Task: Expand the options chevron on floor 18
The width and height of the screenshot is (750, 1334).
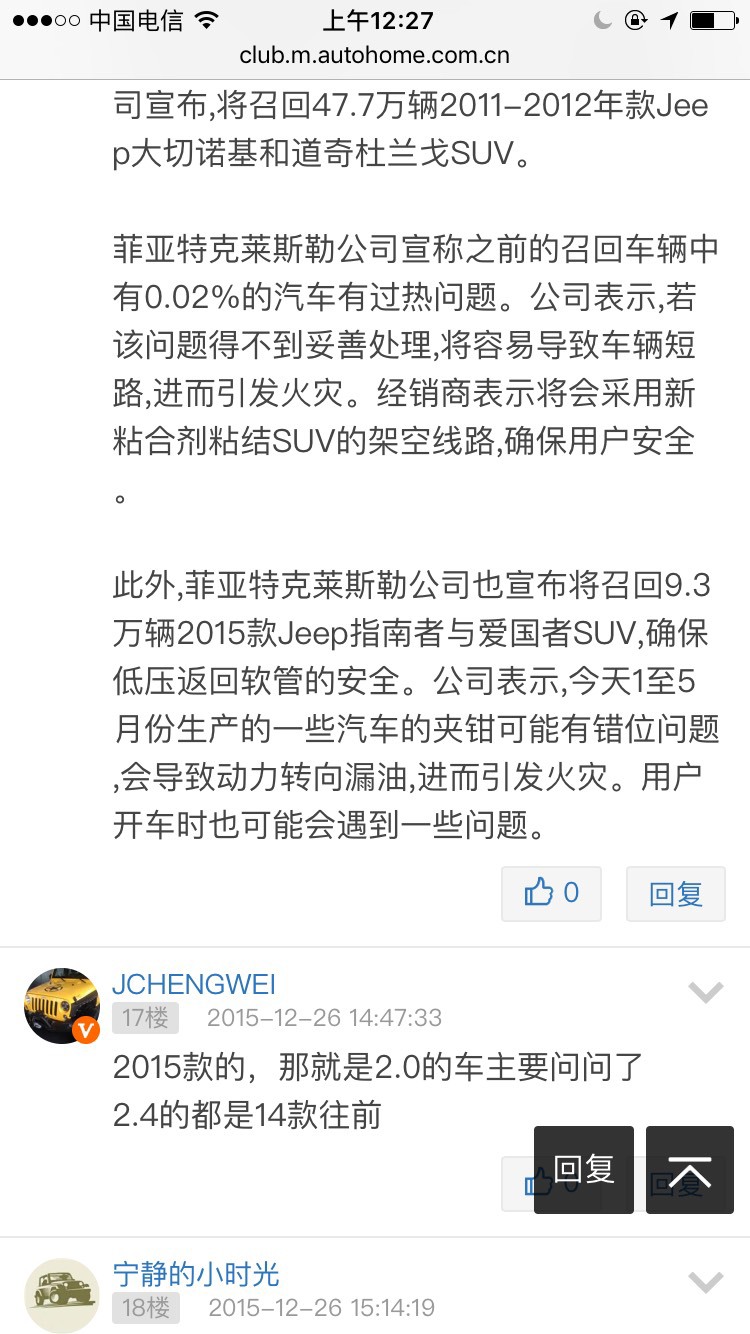Action: tap(706, 1282)
